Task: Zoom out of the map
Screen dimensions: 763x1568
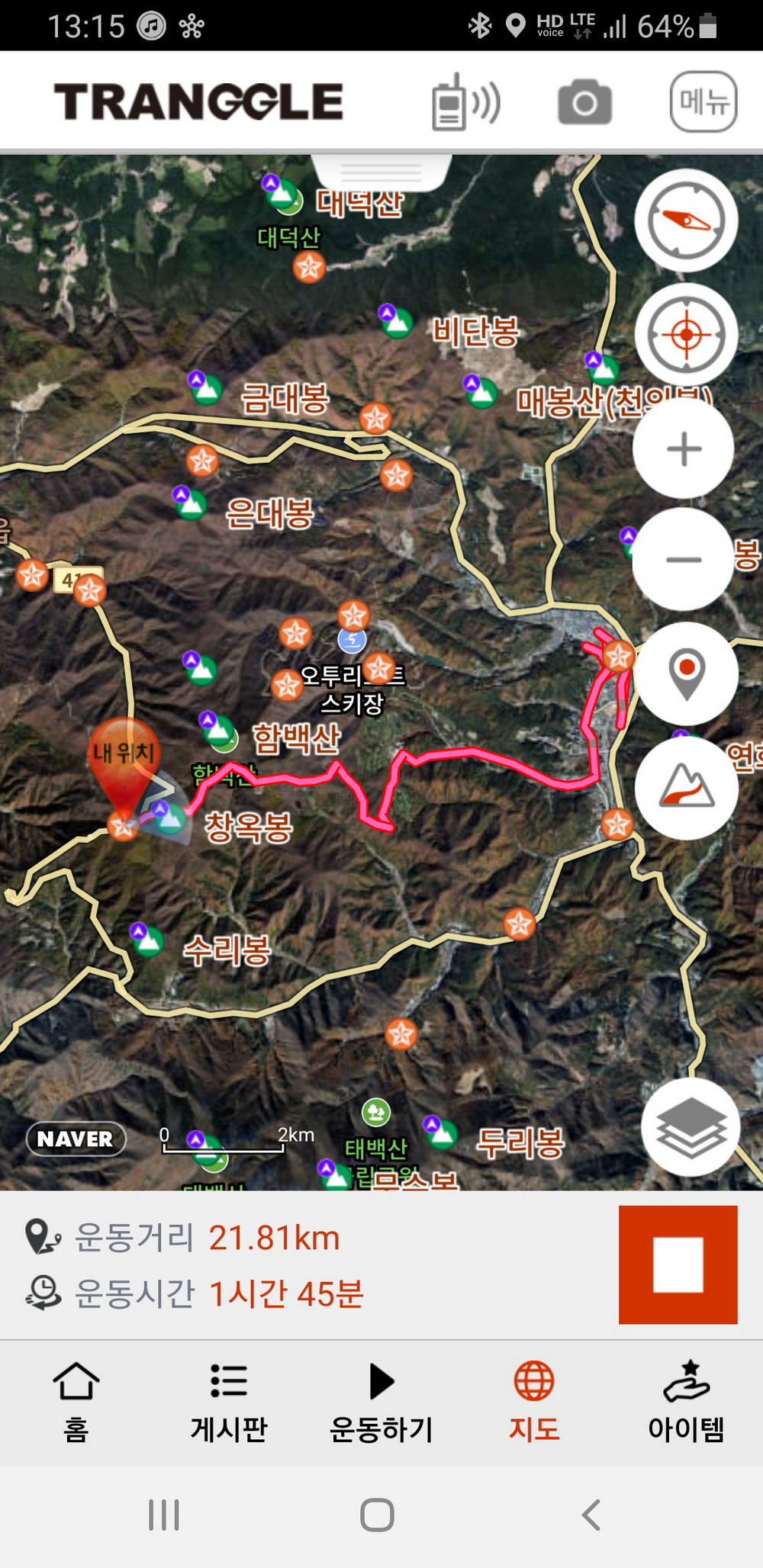Action: click(x=684, y=559)
